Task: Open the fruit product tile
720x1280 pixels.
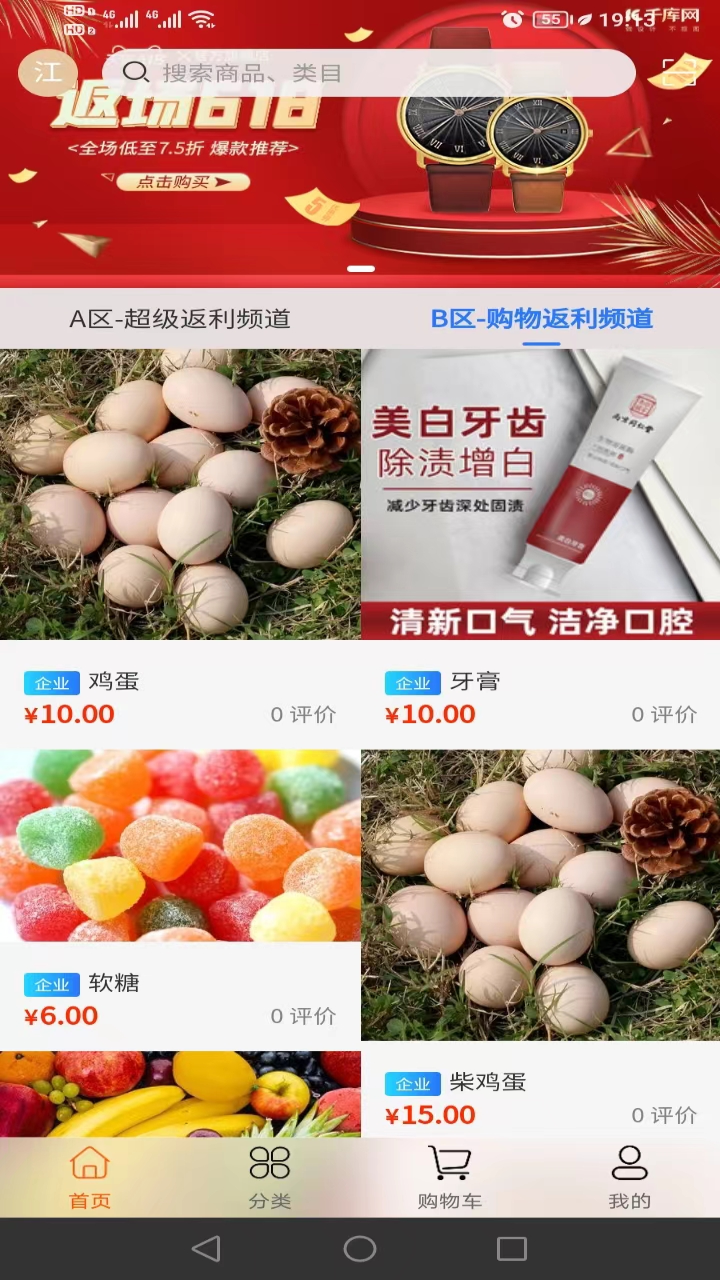Action: 180,1093
